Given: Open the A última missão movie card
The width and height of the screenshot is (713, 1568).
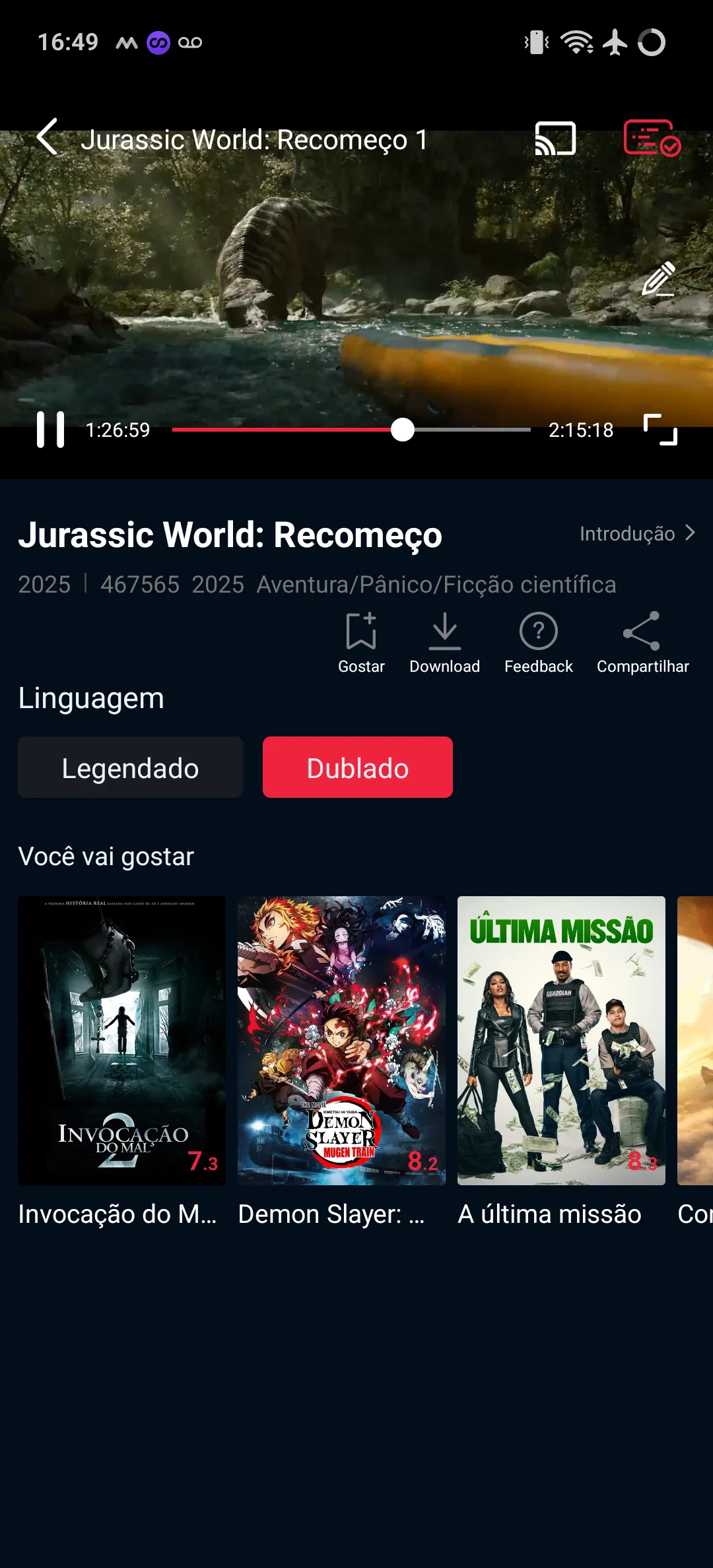Looking at the screenshot, I should click(x=561, y=1041).
